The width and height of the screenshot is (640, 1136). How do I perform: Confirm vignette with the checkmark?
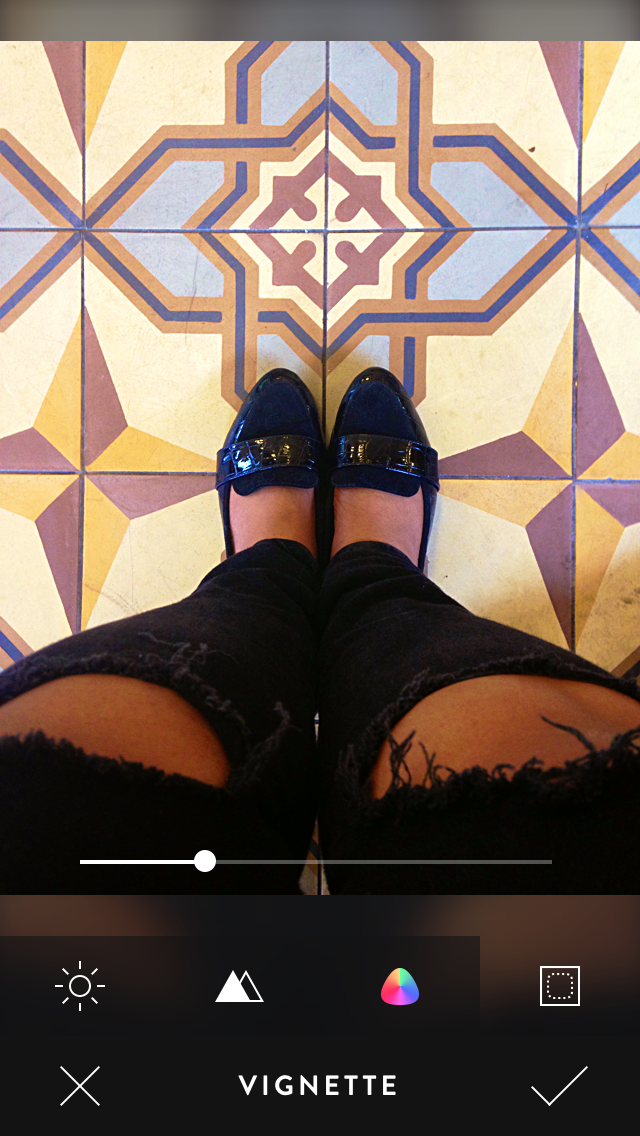[560, 1085]
